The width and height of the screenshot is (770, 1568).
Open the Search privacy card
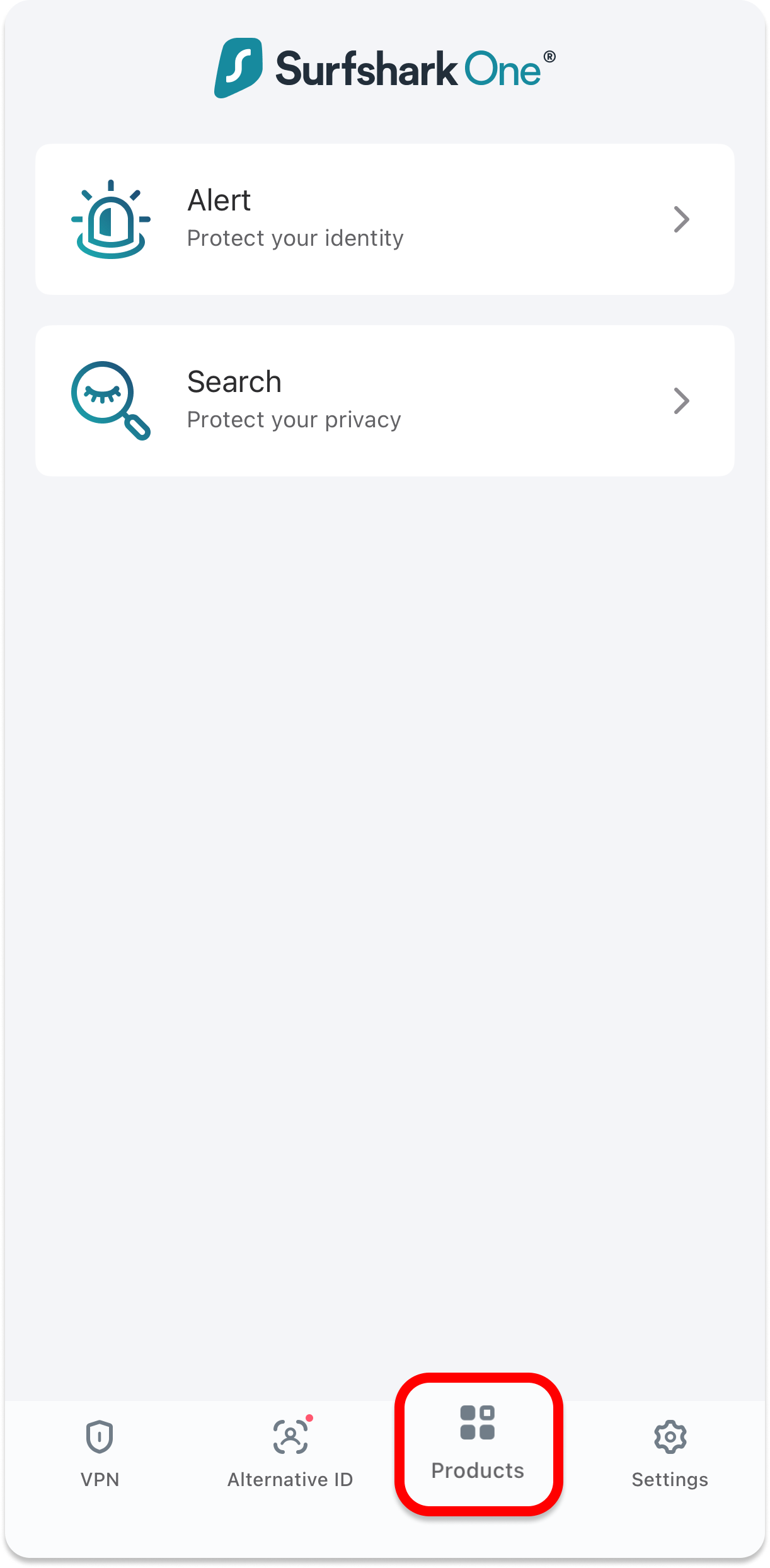point(384,401)
